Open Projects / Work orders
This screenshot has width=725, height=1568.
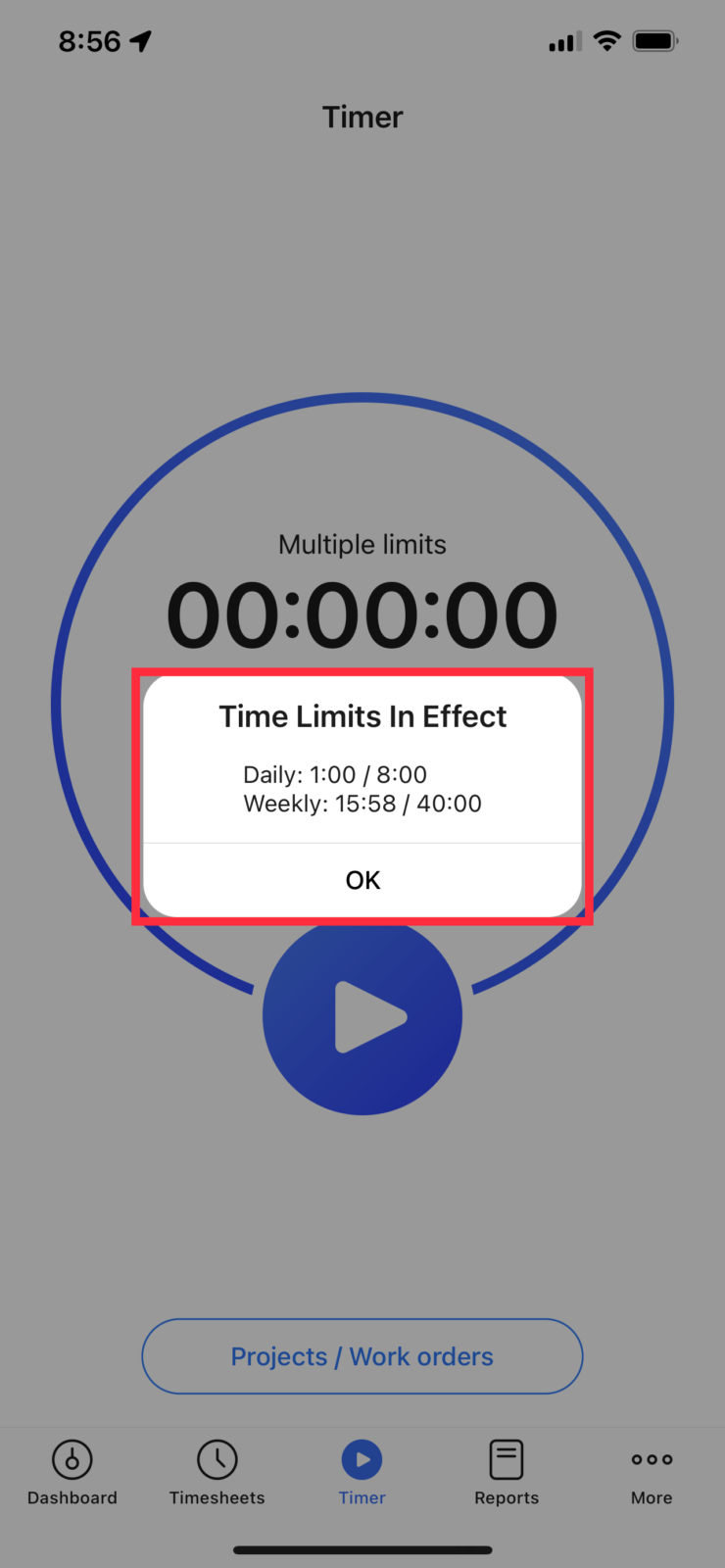click(x=362, y=1356)
